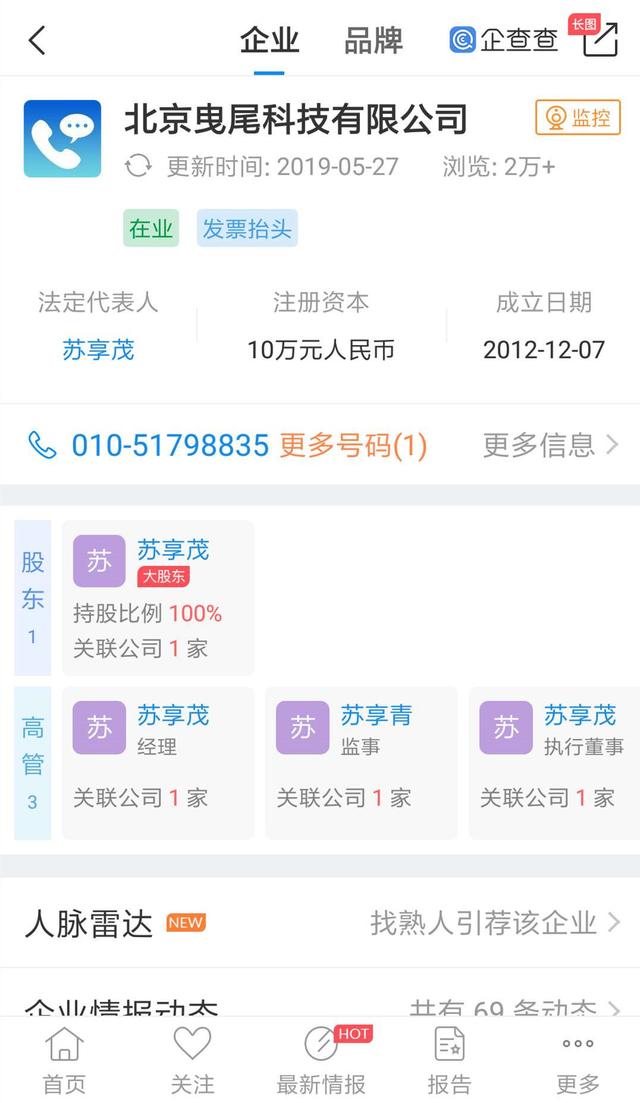Tap the 监控 monitor button
The width and height of the screenshot is (640, 1103).
coord(577,117)
